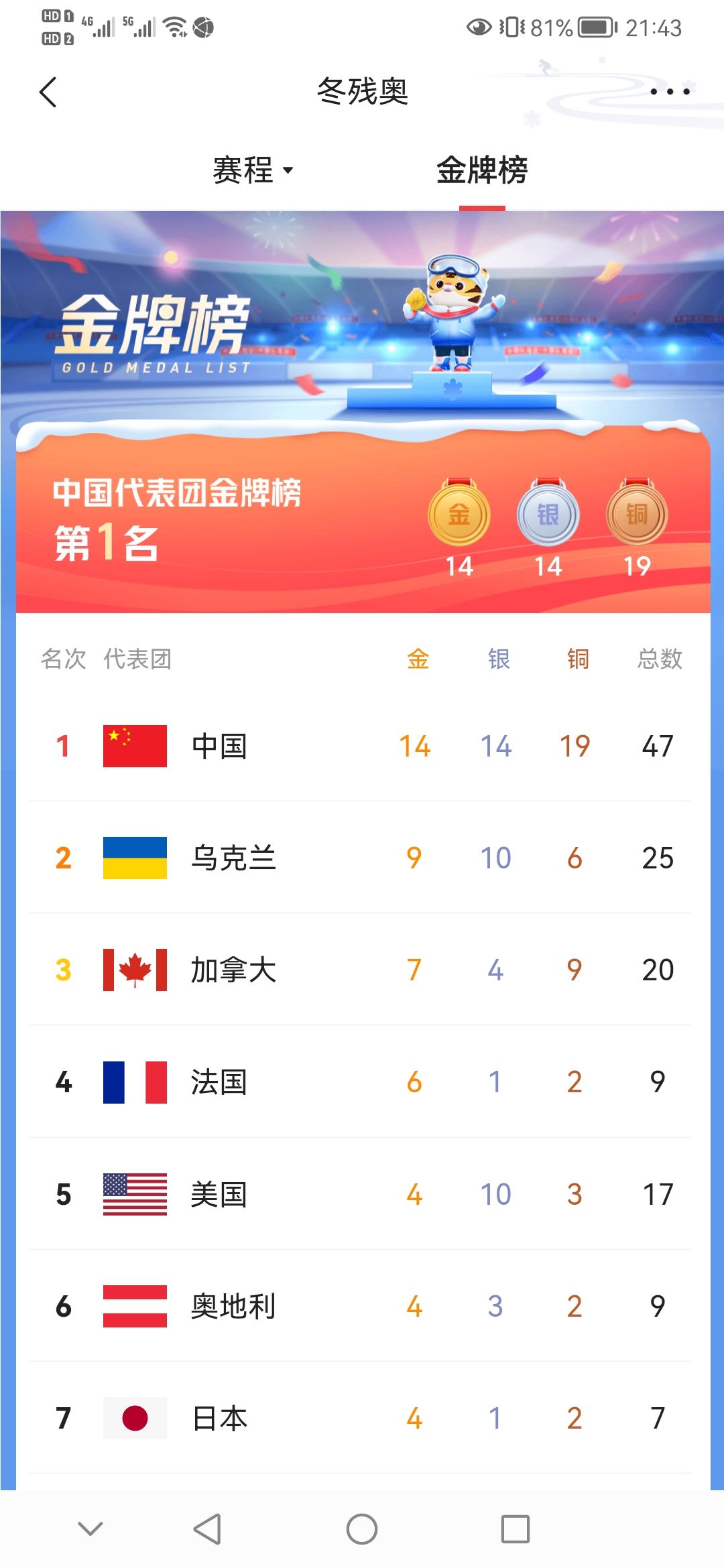Select the 日本 row
Viewport: 724px width, 1568px height.
(x=362, y=1418)
